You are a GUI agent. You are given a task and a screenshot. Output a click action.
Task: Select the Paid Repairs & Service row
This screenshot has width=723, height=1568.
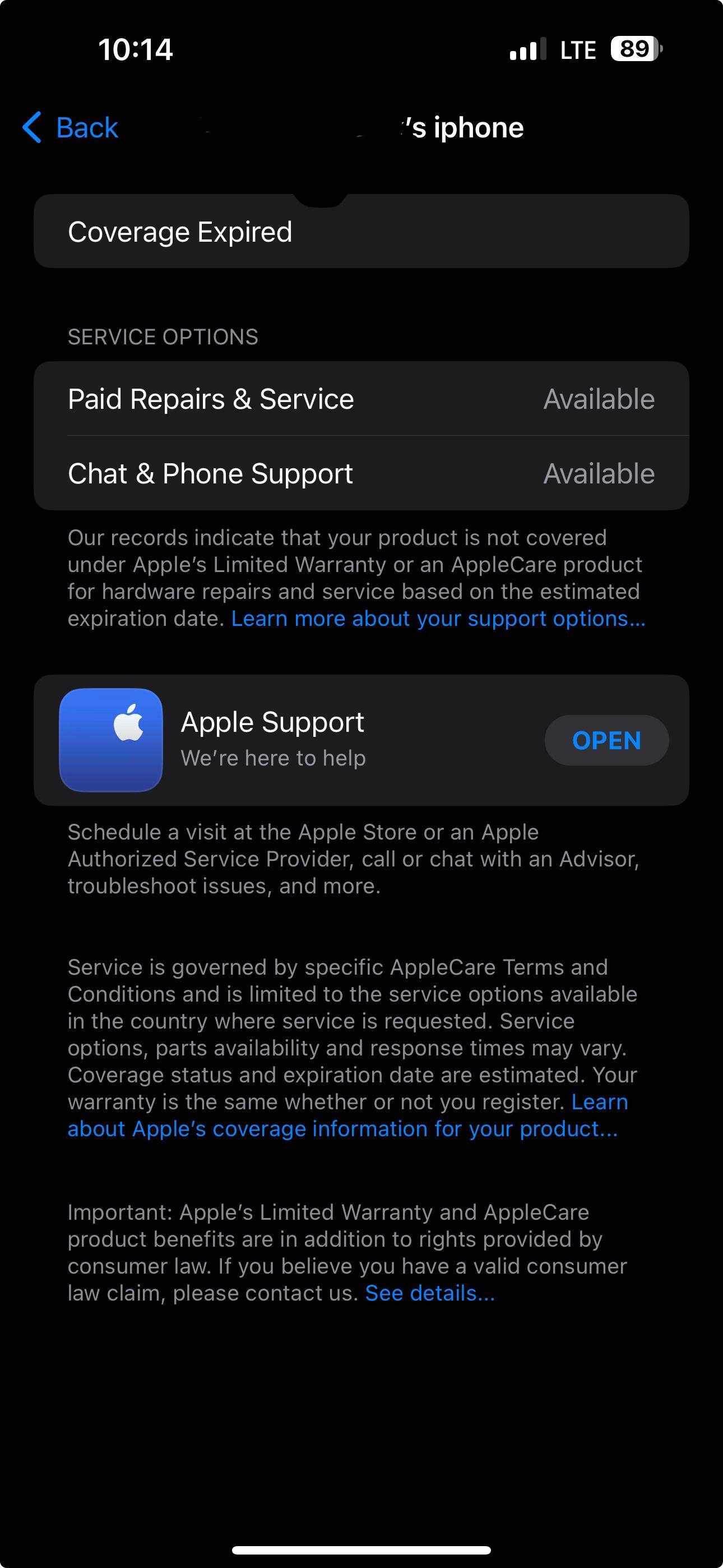point(361,399)
